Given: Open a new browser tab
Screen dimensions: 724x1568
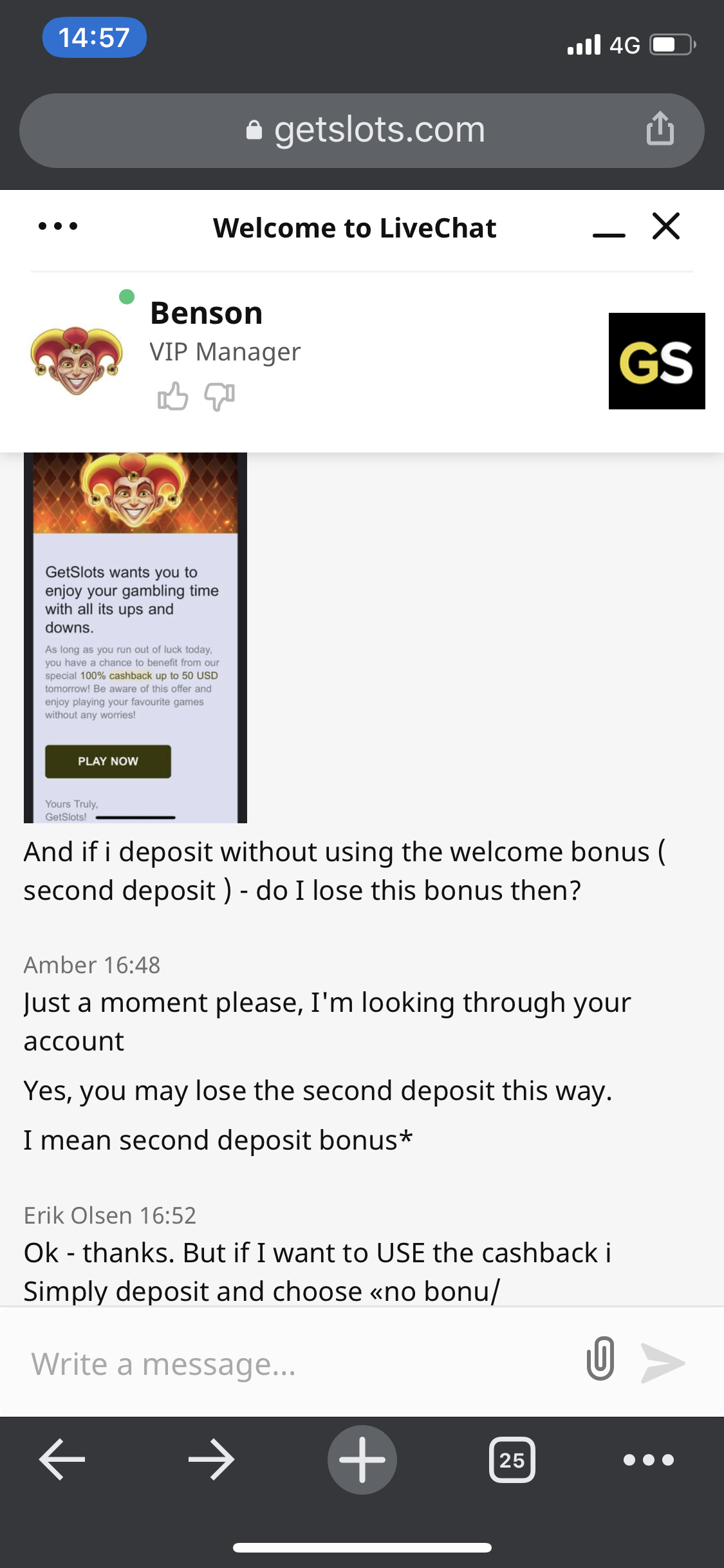Looking at the screenshot, I should [x=362, y=1459].
